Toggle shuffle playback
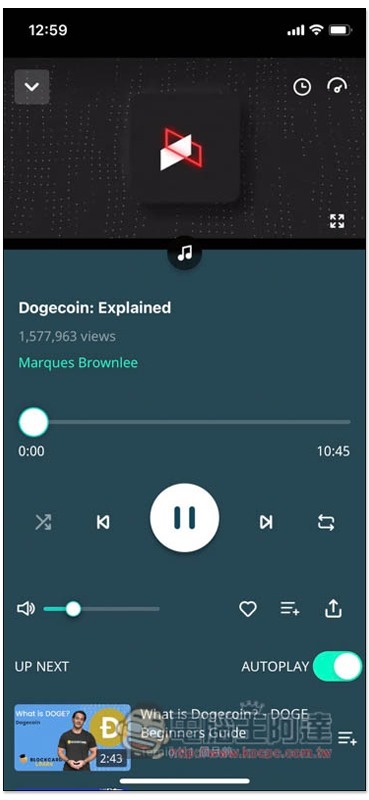This screenshot has width=369, height=800. tap(43, 522)
